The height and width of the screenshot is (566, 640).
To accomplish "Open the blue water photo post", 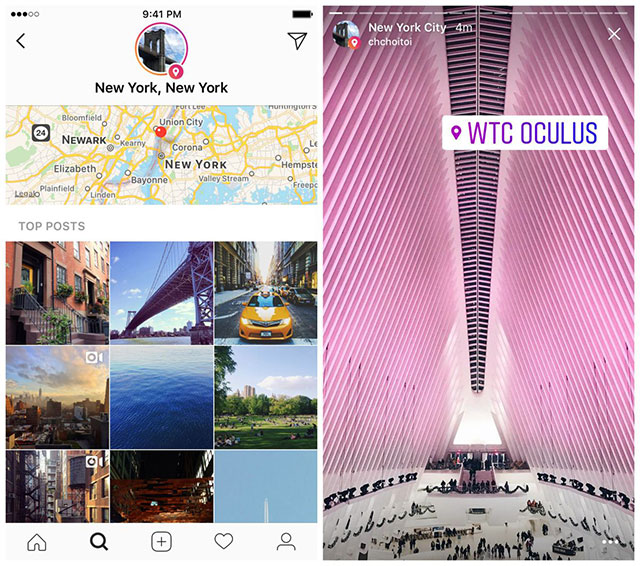I will [x=161, y=396].
